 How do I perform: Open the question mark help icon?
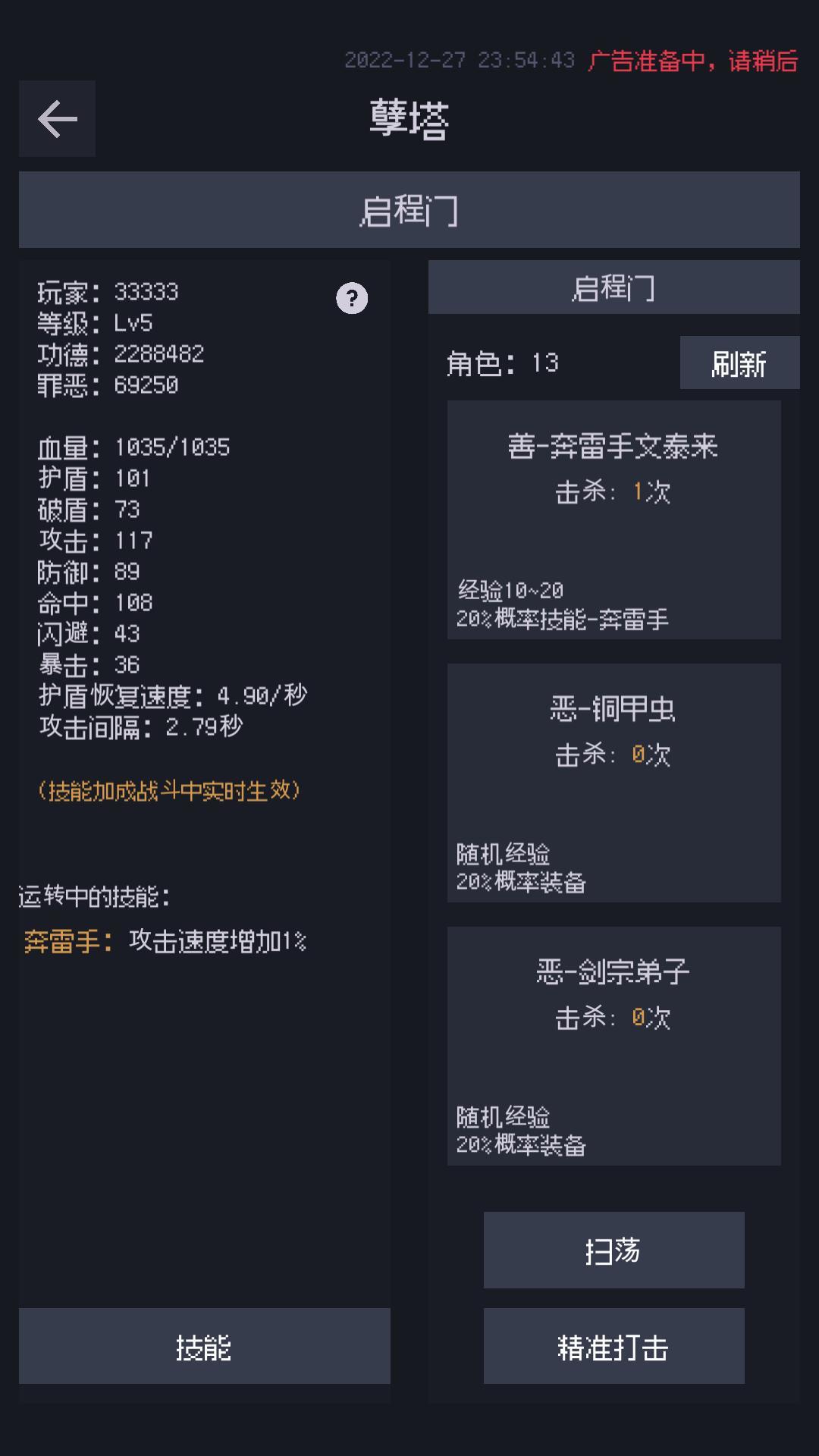point(352,298)
